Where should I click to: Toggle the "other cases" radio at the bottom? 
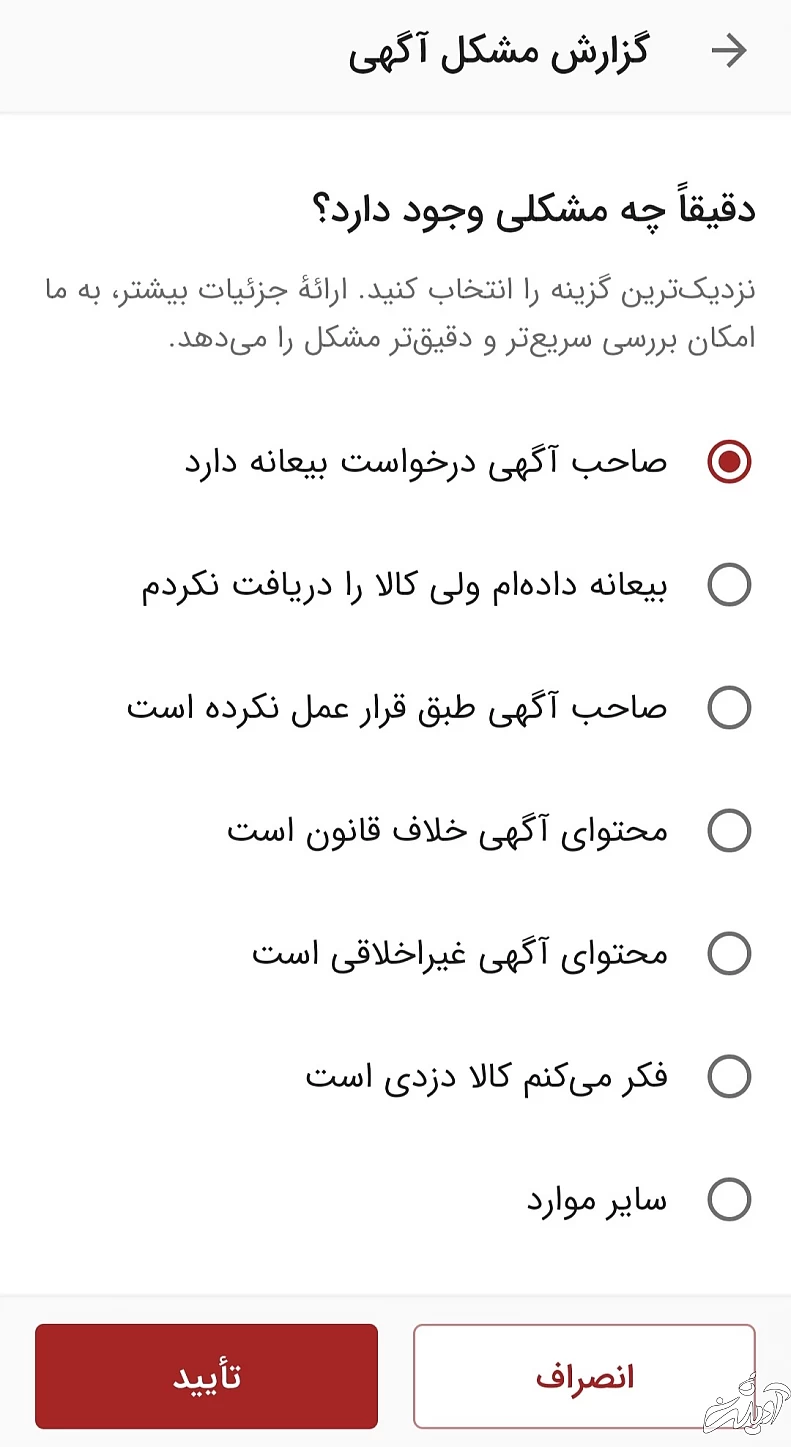point(731,1199)
